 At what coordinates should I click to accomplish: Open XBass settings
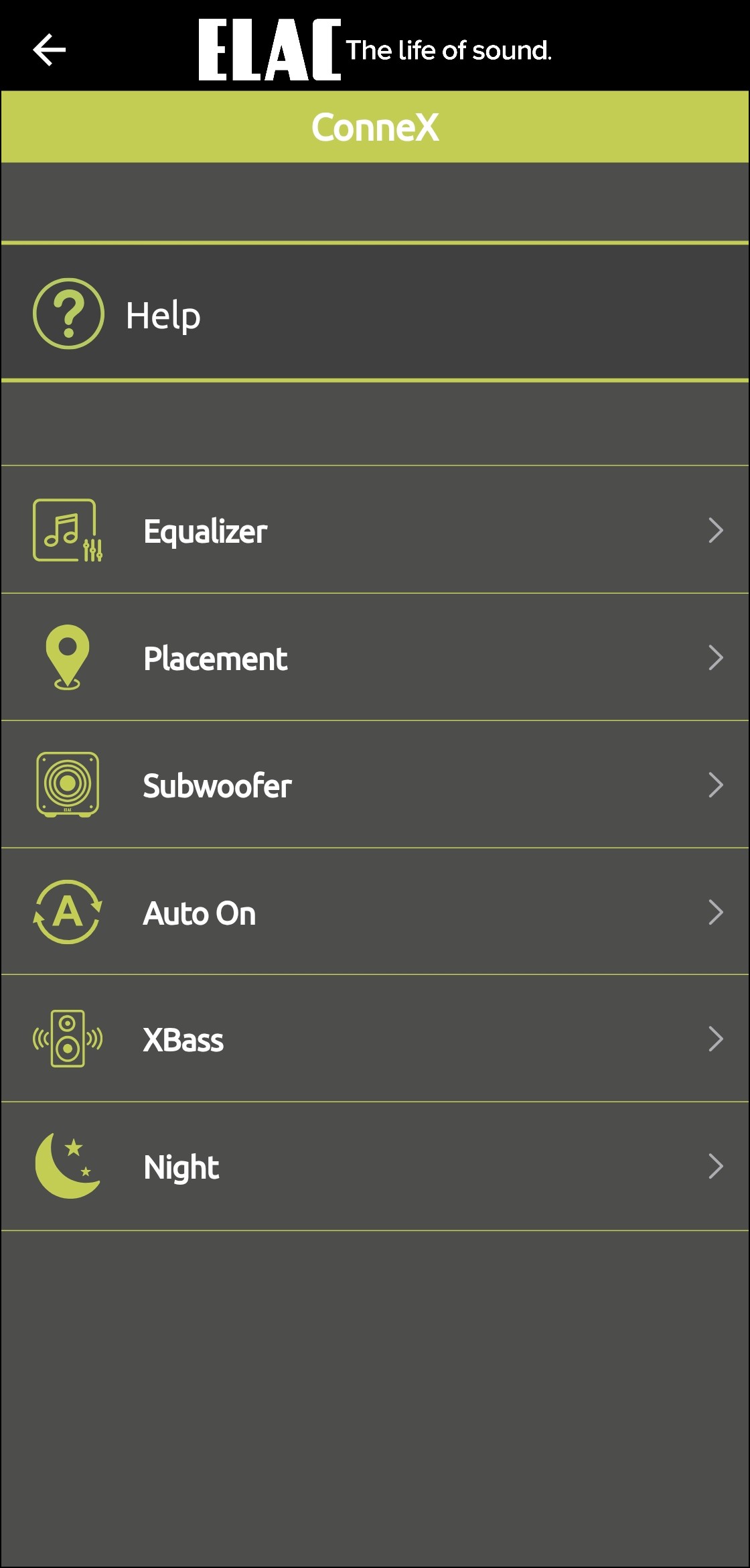pyautogui.click(x=375, y=1039)
